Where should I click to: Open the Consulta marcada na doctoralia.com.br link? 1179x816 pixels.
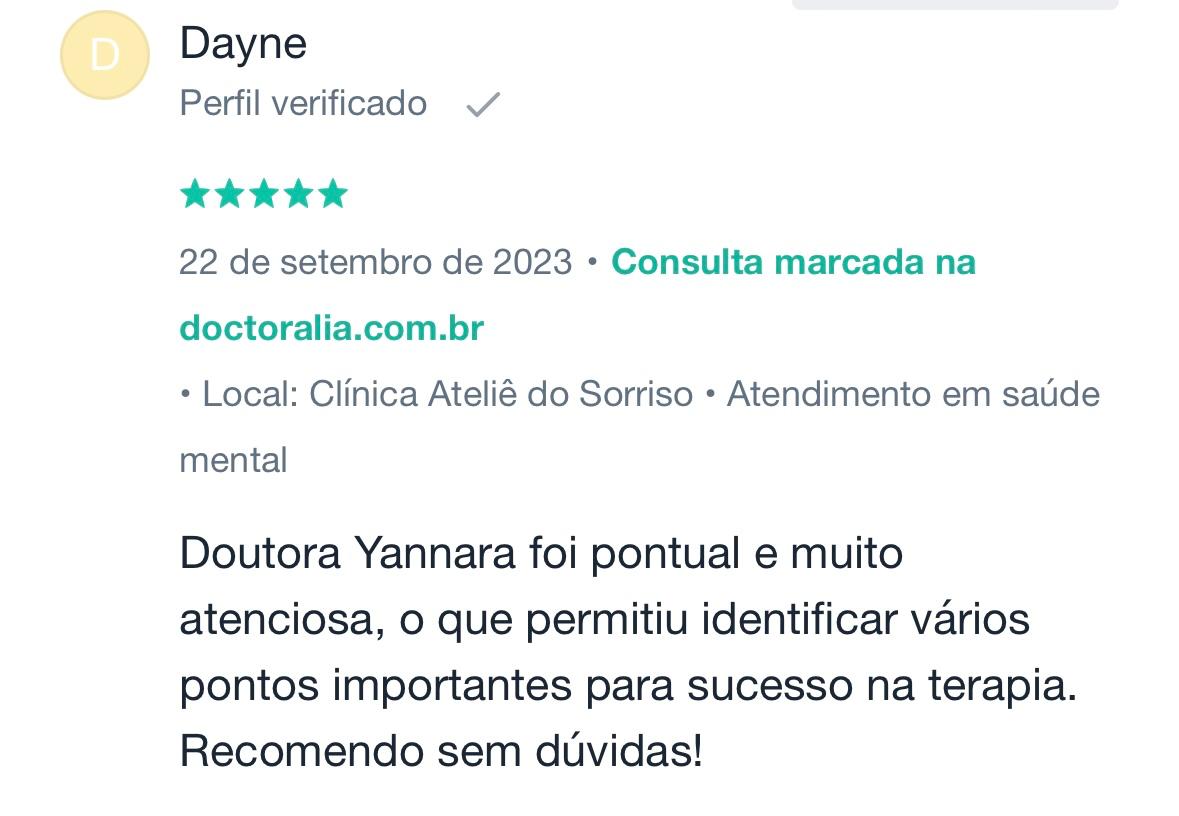click(793, 263)
